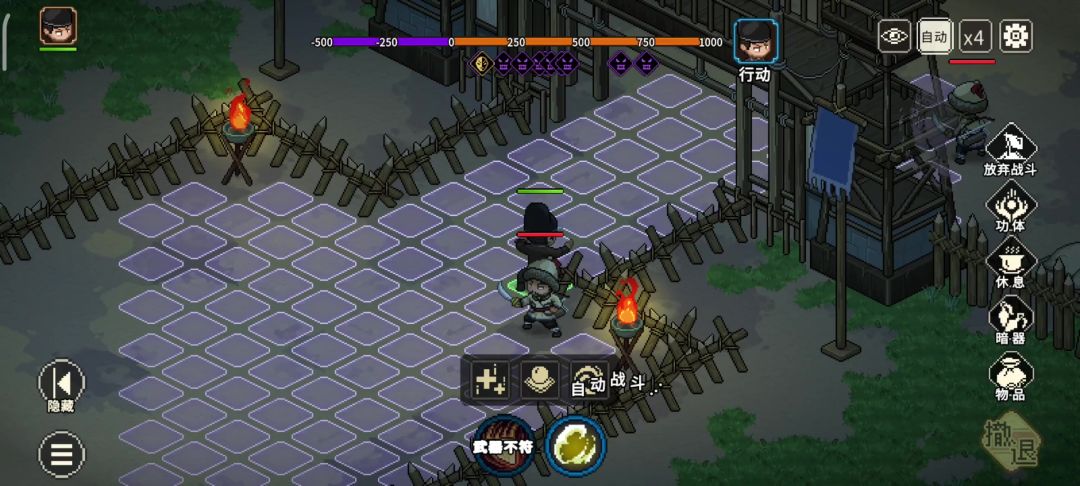The height and width of the screenshot is (486, 1080).
Task: Open the settings gear
Action: point(1016,38)
